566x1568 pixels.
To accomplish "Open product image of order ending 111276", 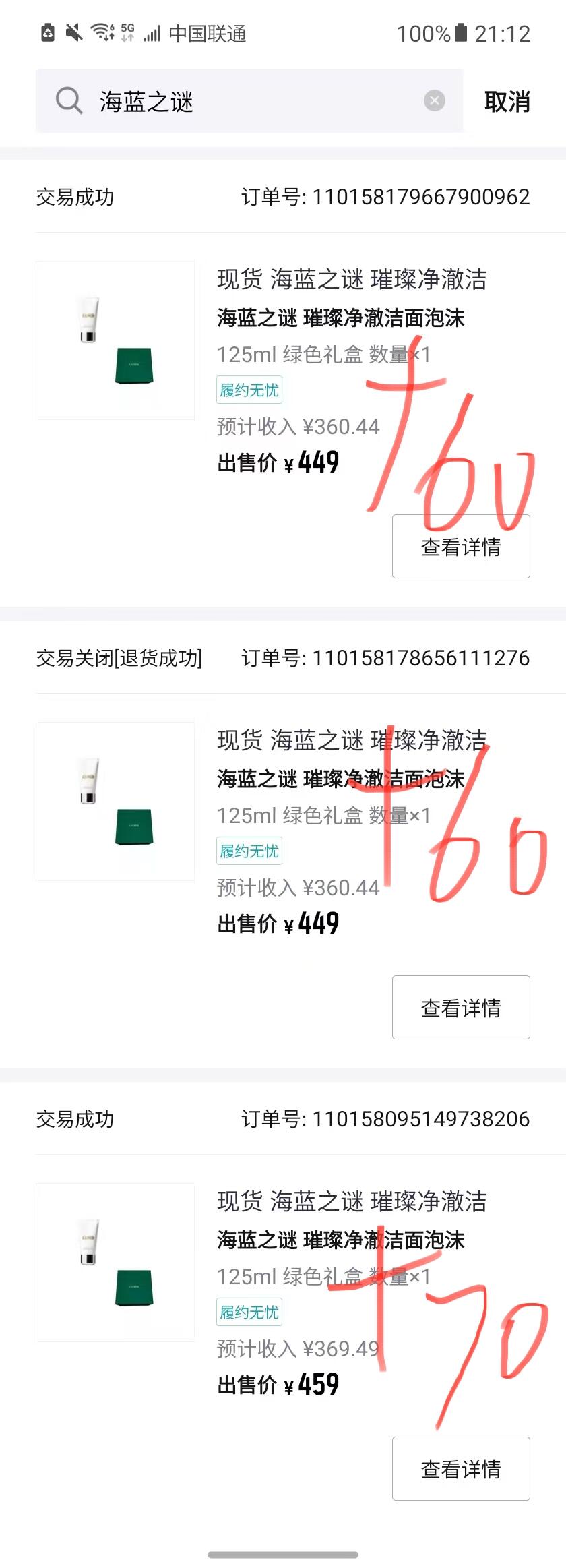I will pos(115,802).
